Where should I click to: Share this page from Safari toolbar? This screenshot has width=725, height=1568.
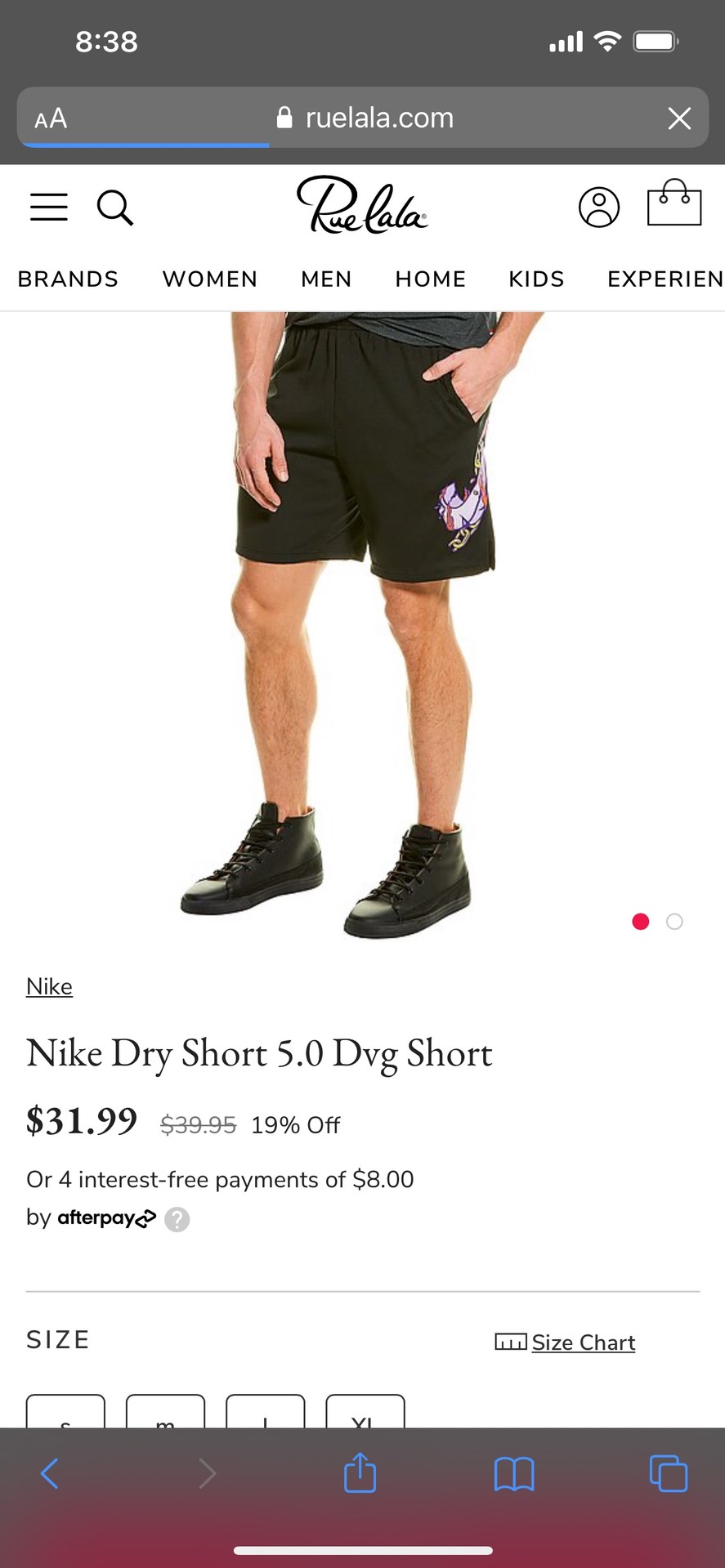(360, 1472)
